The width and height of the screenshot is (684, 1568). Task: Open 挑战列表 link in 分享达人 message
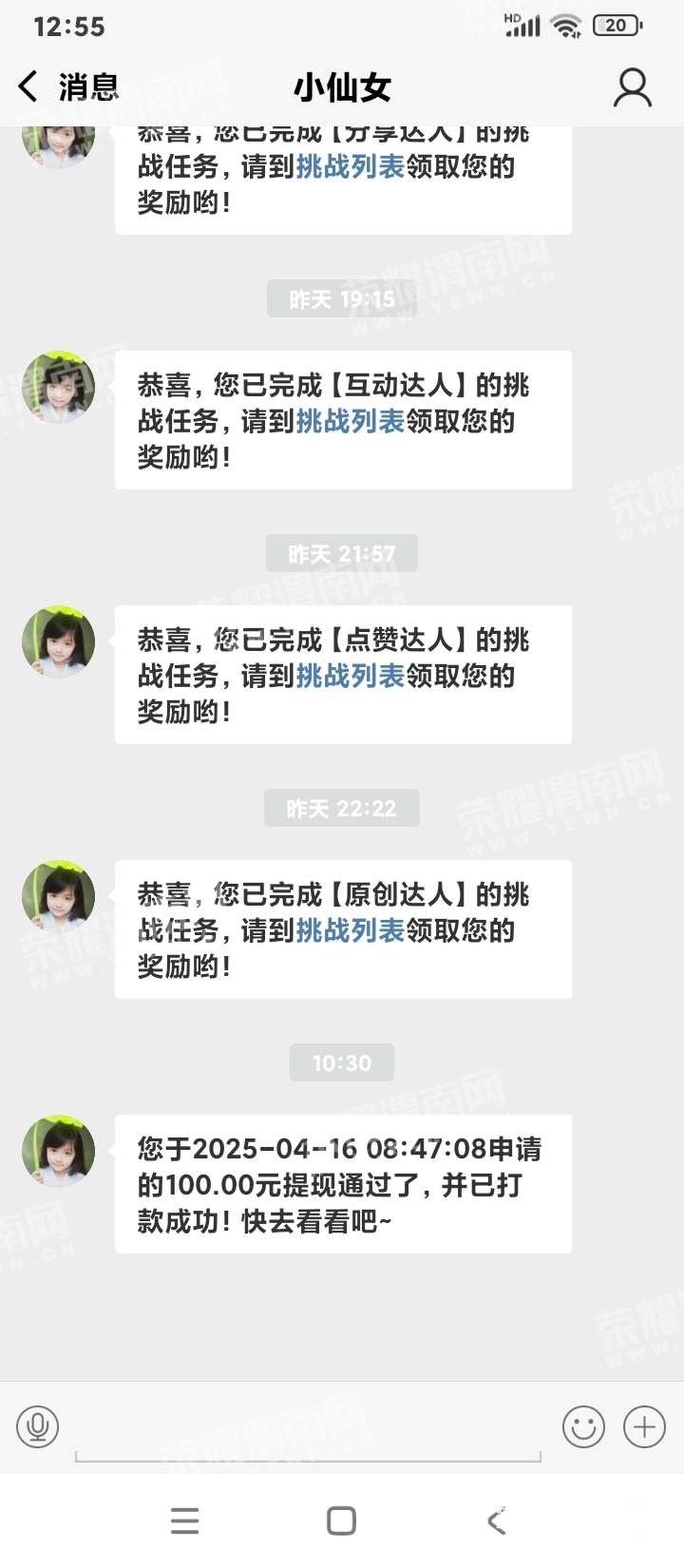click(x=351, y=167)
